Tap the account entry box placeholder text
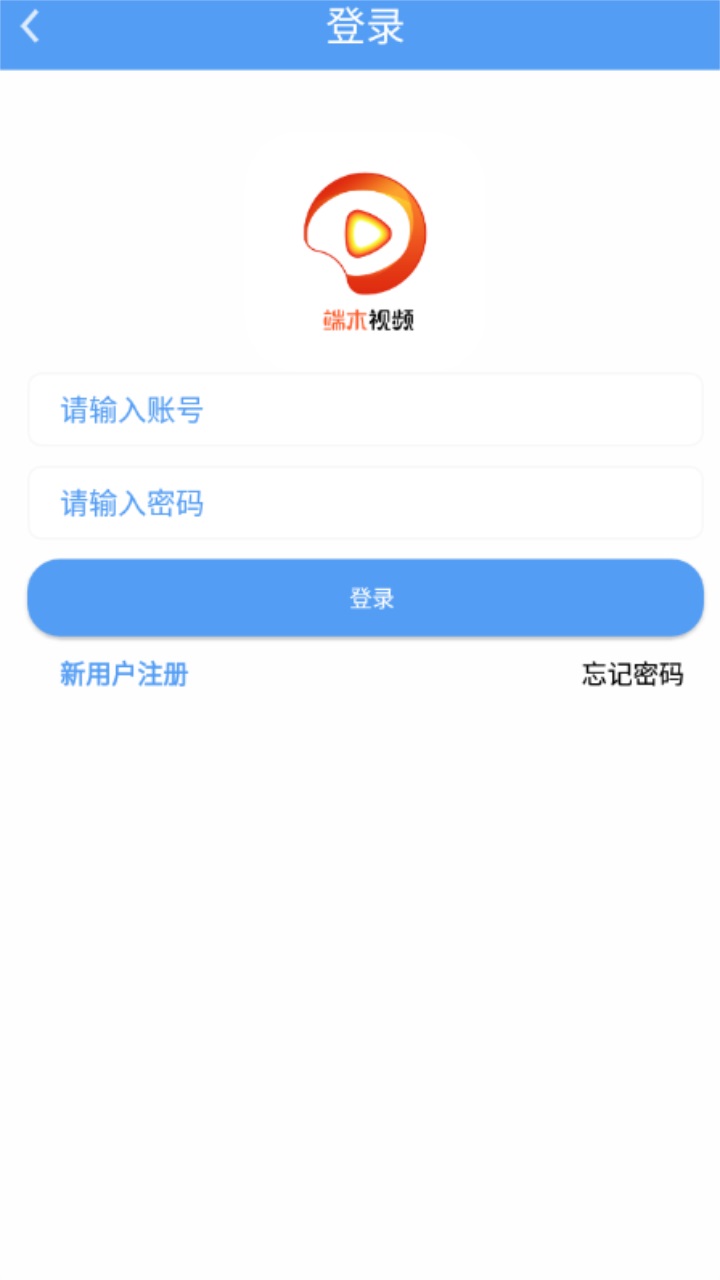Viewport: 720px width, 1280px height. pyautogui.click(x=130, y=410)
